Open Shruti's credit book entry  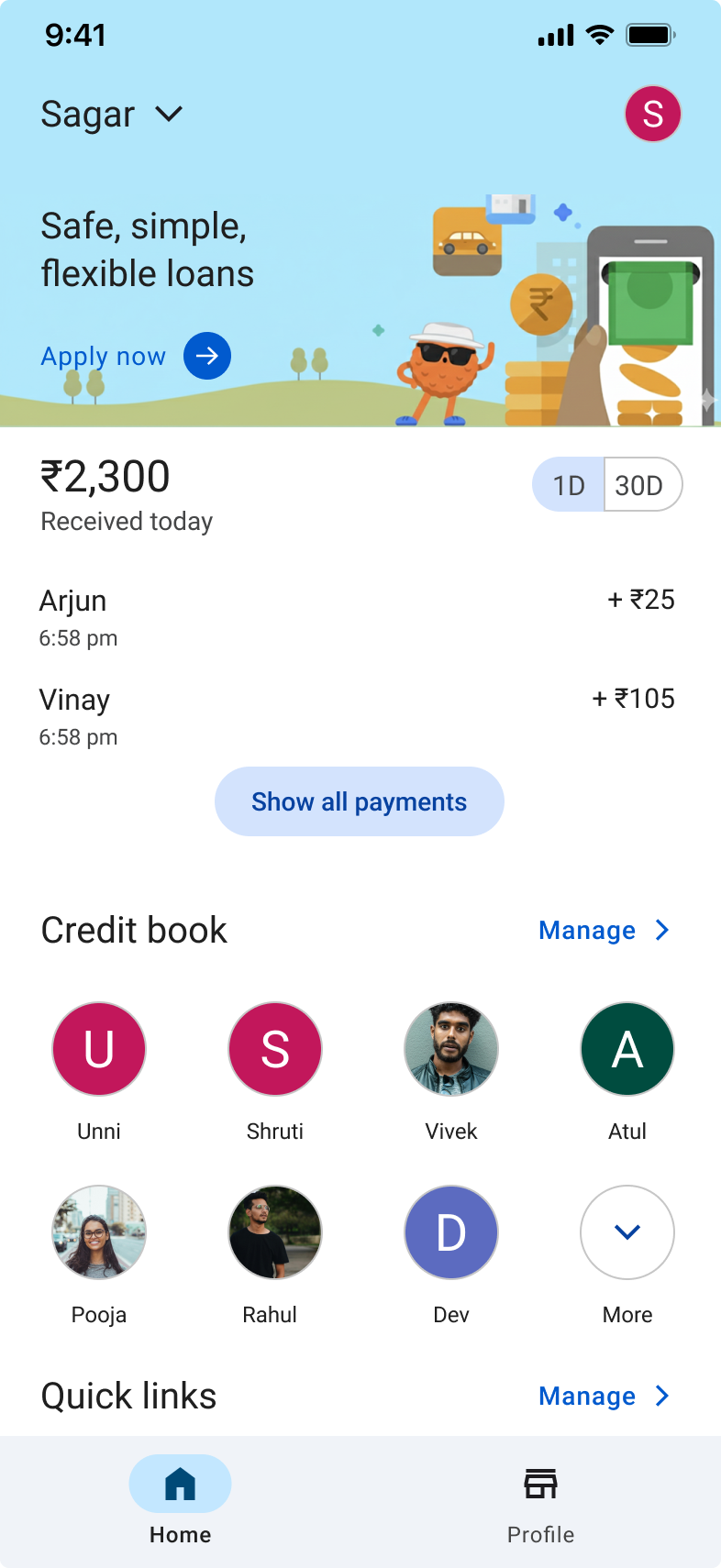click(x=275, y=1049)
